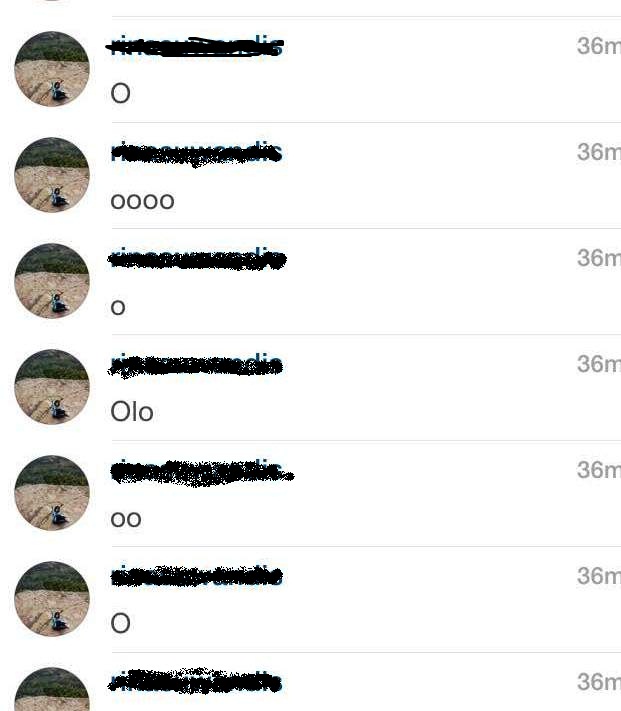View the profile photo beside the "oo" comment
Image resolution: width=621 pixels, height=711 pixels.
[52, 493]
